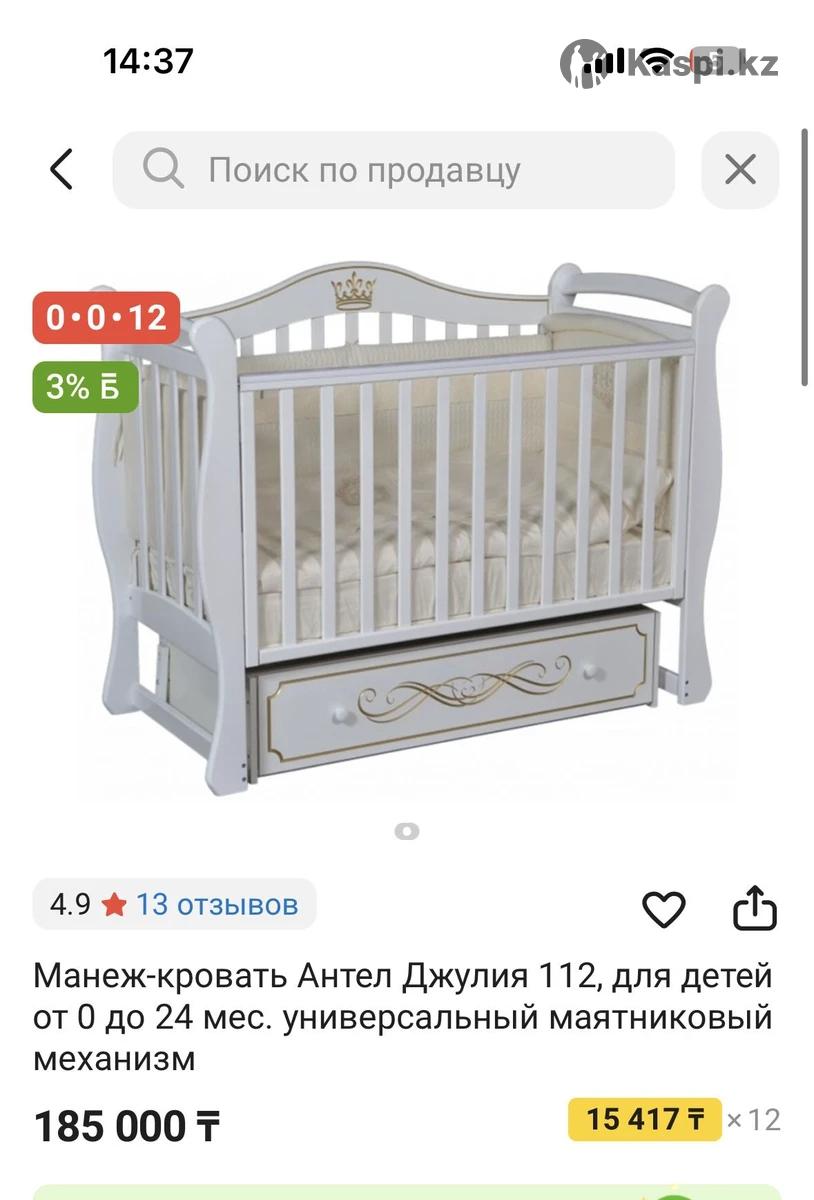Add the crib to favorites heart
814x1200 pixels.
coord(663,908)
